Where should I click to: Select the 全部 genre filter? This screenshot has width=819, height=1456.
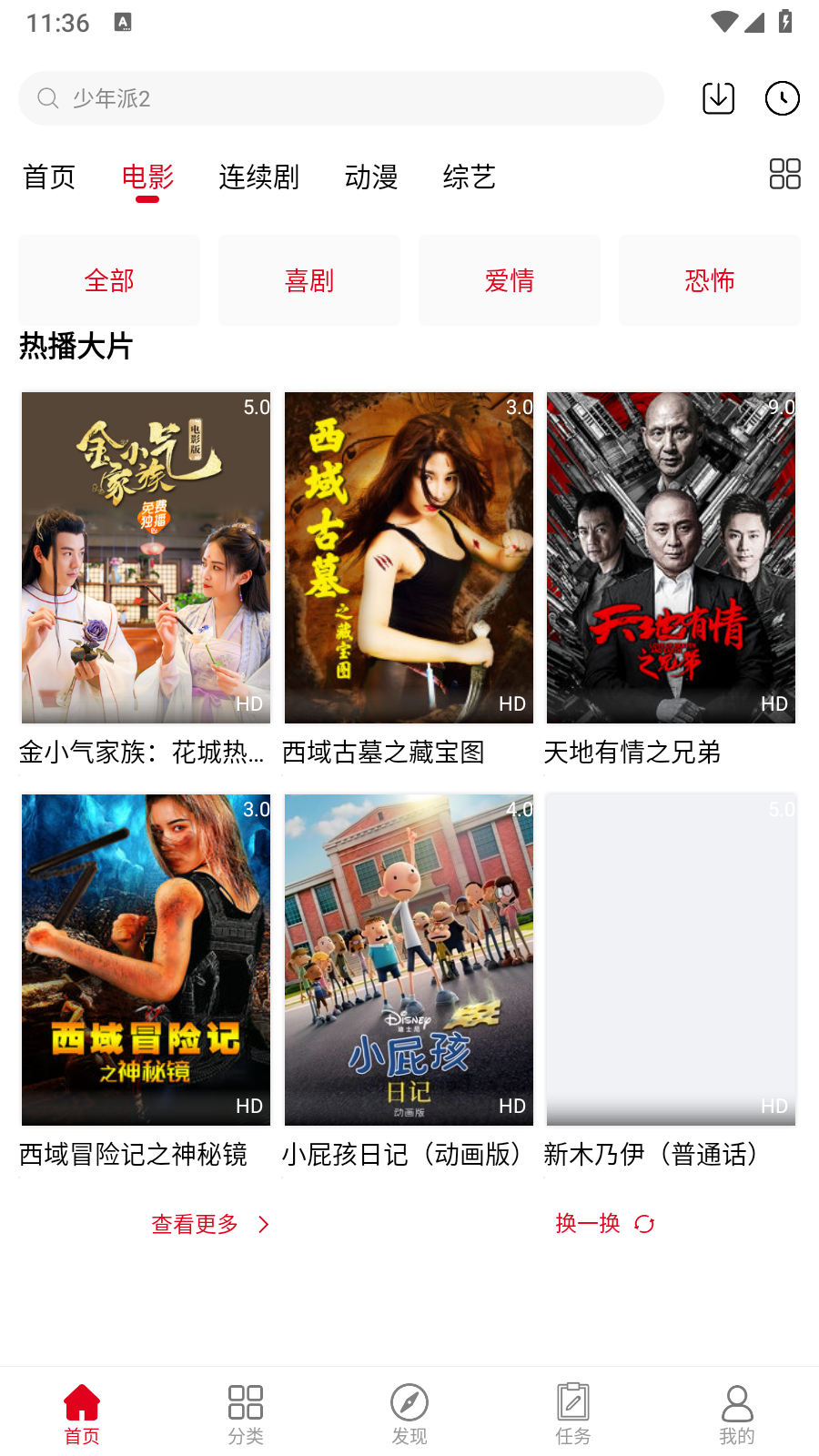tap(108, 280)
